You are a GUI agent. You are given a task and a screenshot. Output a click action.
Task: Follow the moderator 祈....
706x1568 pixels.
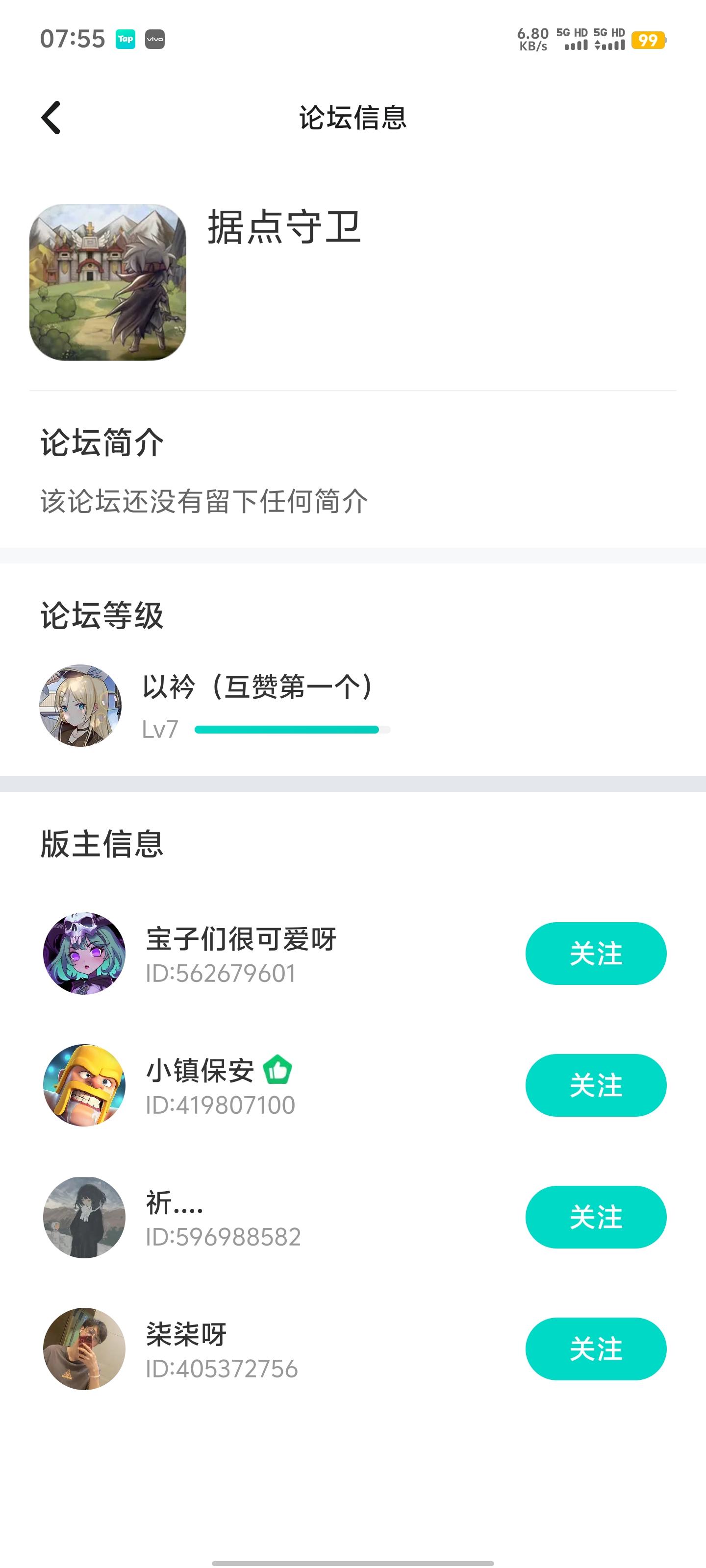(x=595, y=1217)
